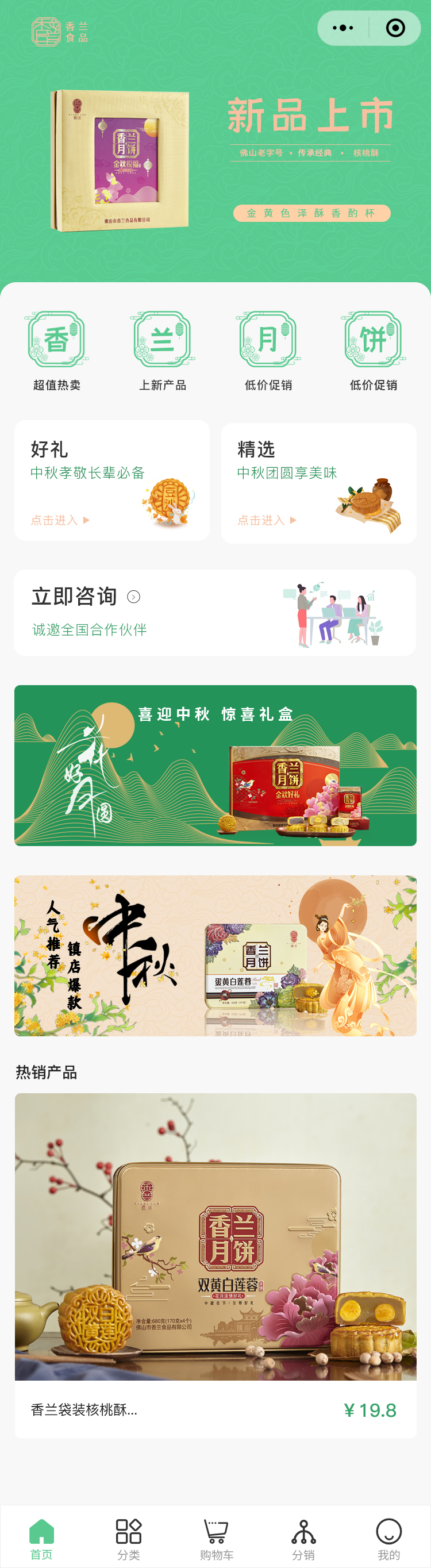Open the 我的 profile tab

point(388,1538)
